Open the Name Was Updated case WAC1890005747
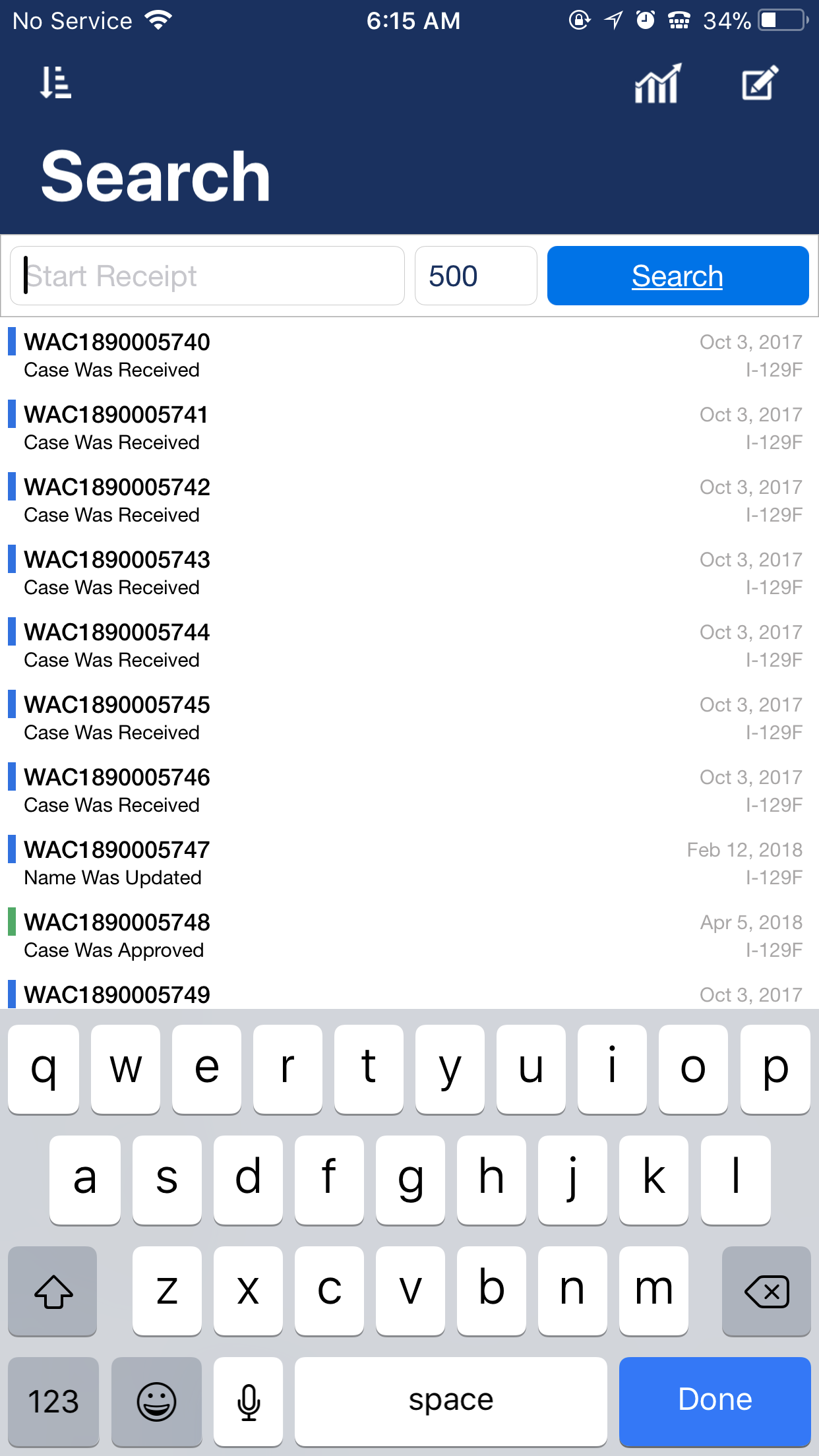The height and width of the screenshot is (1456, 819). click(409, 863)
